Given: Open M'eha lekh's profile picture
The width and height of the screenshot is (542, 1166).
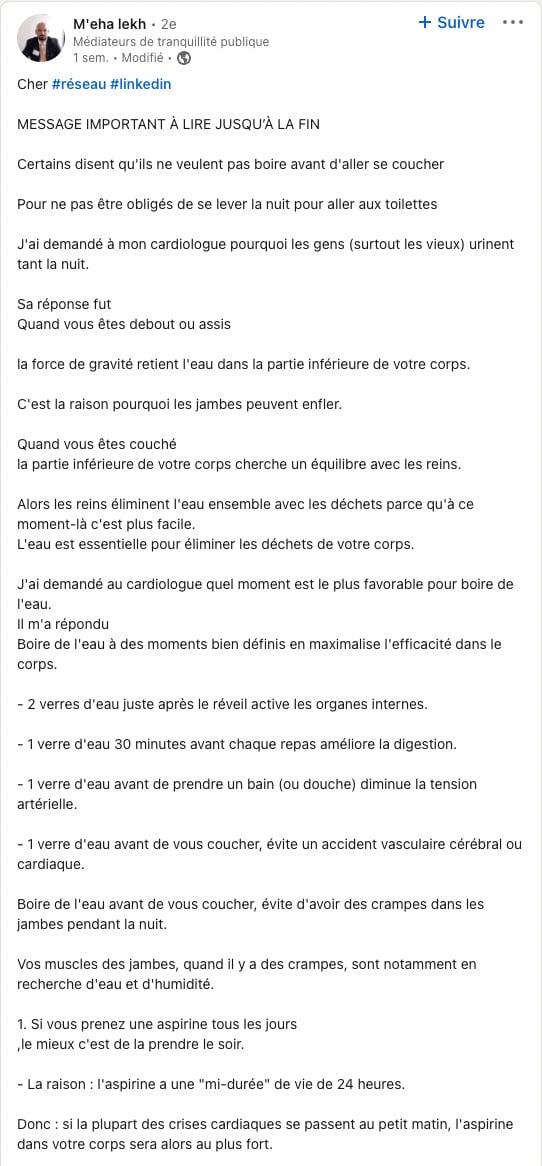Looking at the screenshot, I should [x=41, y=37].
